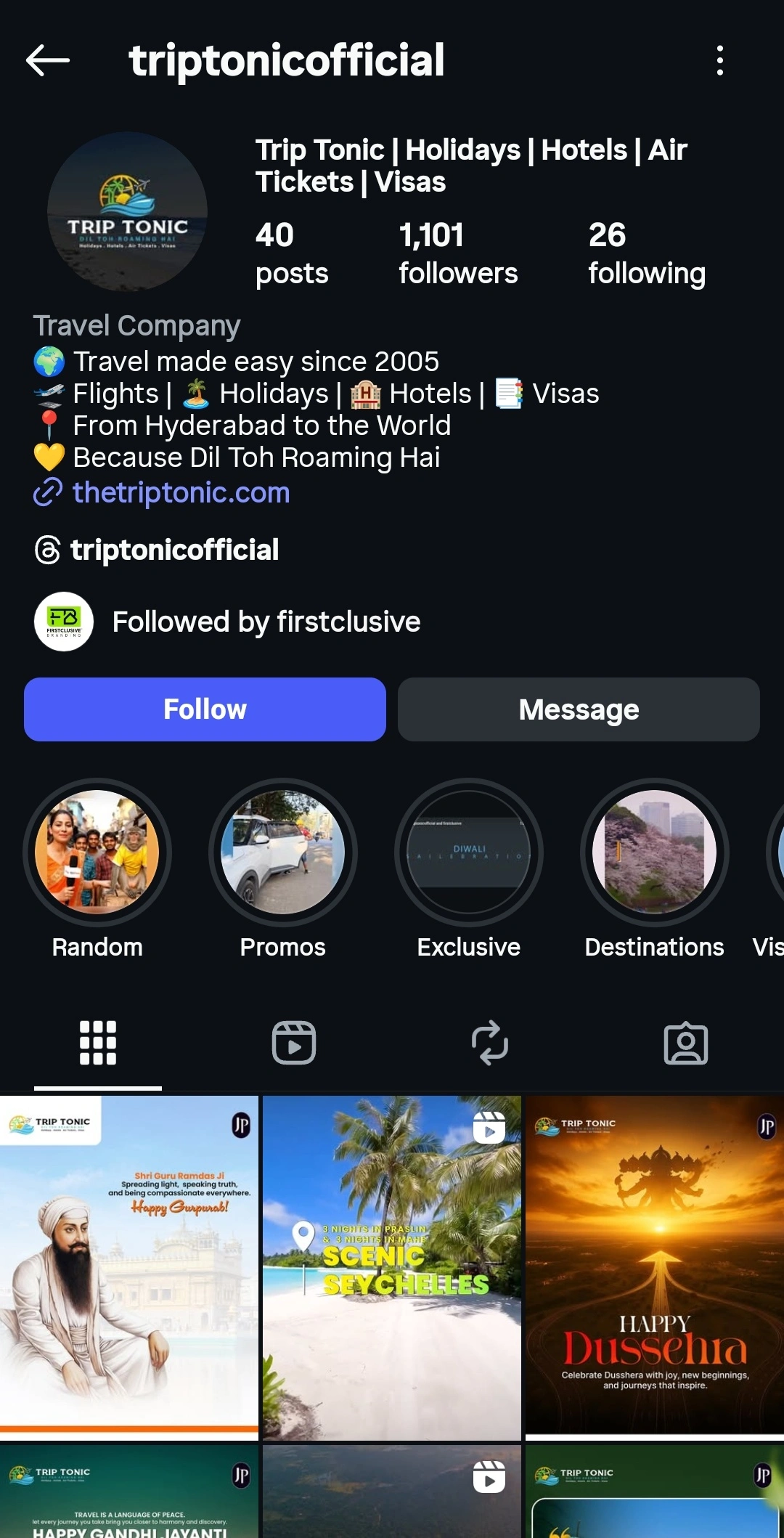
Task: Open the Trip Tonic profile picture
Action: pos(128,212)
